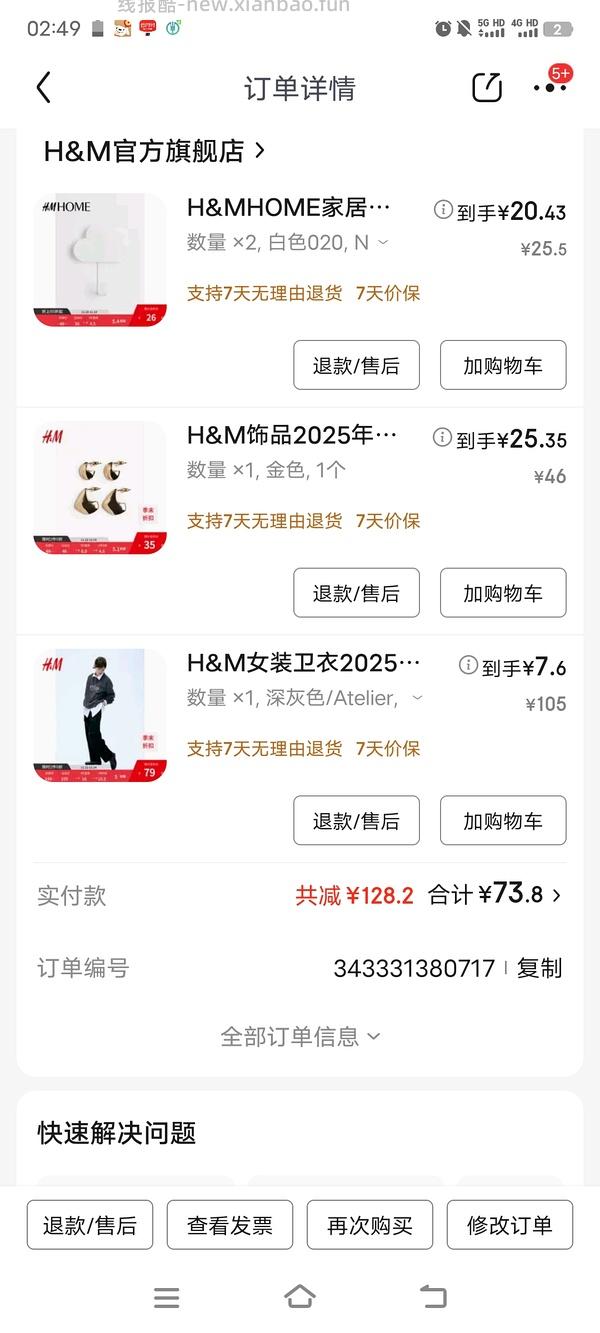Image resolution: width=600 pixels, height=1333 pixels.
Task: Request 退款/售后 for the H&M饰品 item
Action: click(356, 593)
